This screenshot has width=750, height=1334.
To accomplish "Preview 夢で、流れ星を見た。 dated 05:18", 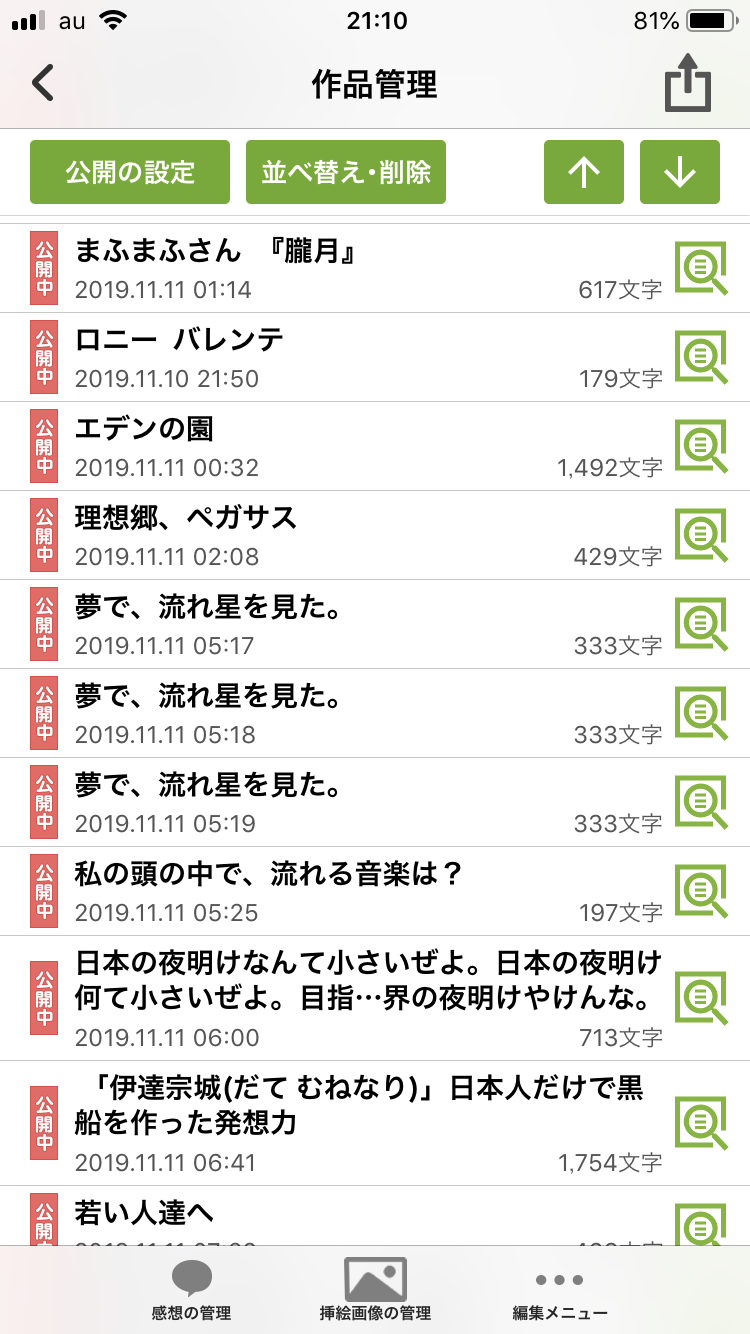I will click(701, 714).
